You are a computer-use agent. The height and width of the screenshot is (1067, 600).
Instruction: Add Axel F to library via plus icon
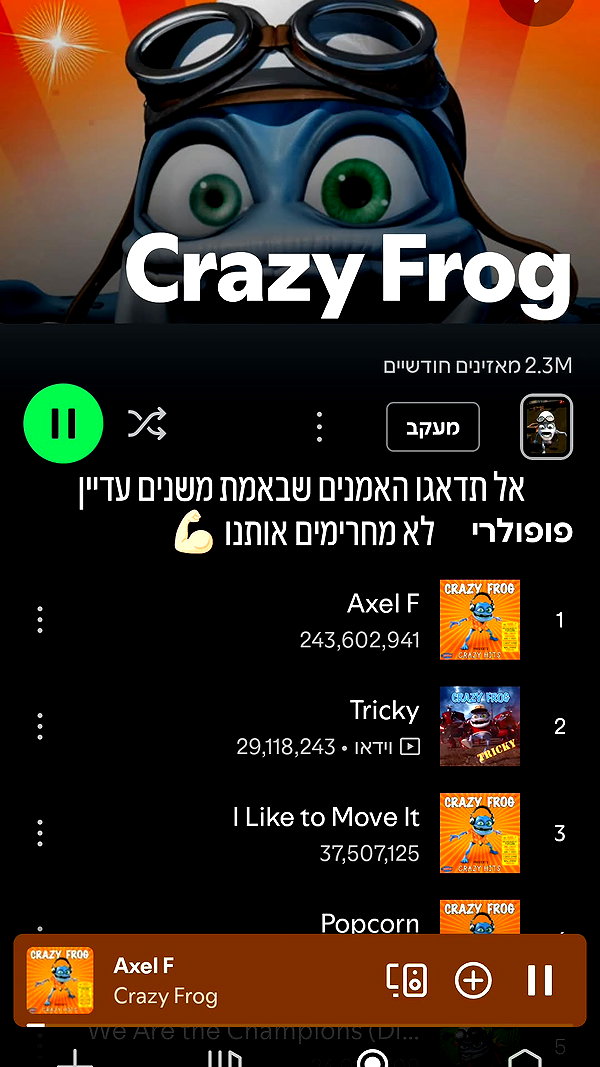pos(473,981)
